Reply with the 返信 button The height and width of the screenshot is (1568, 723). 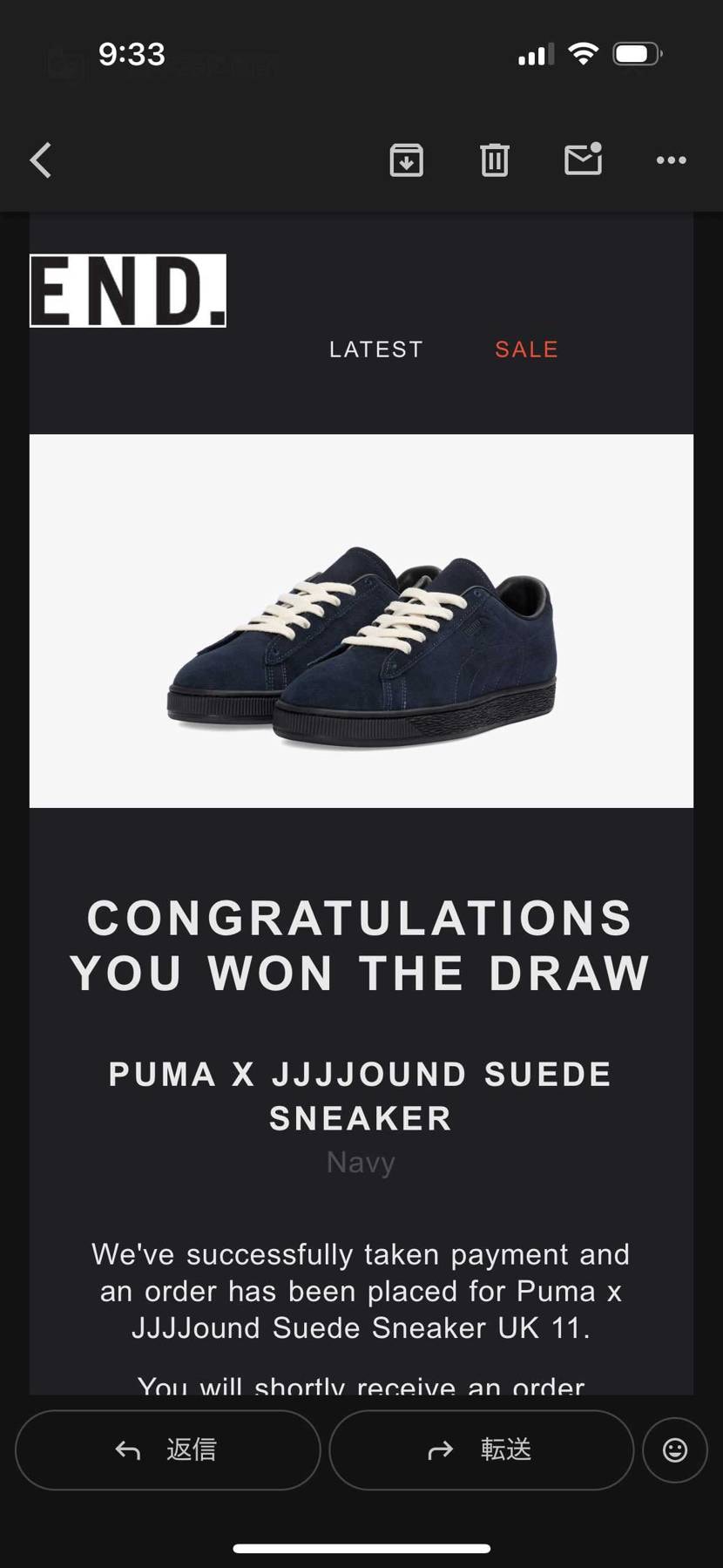click(x=168, y=1449)
